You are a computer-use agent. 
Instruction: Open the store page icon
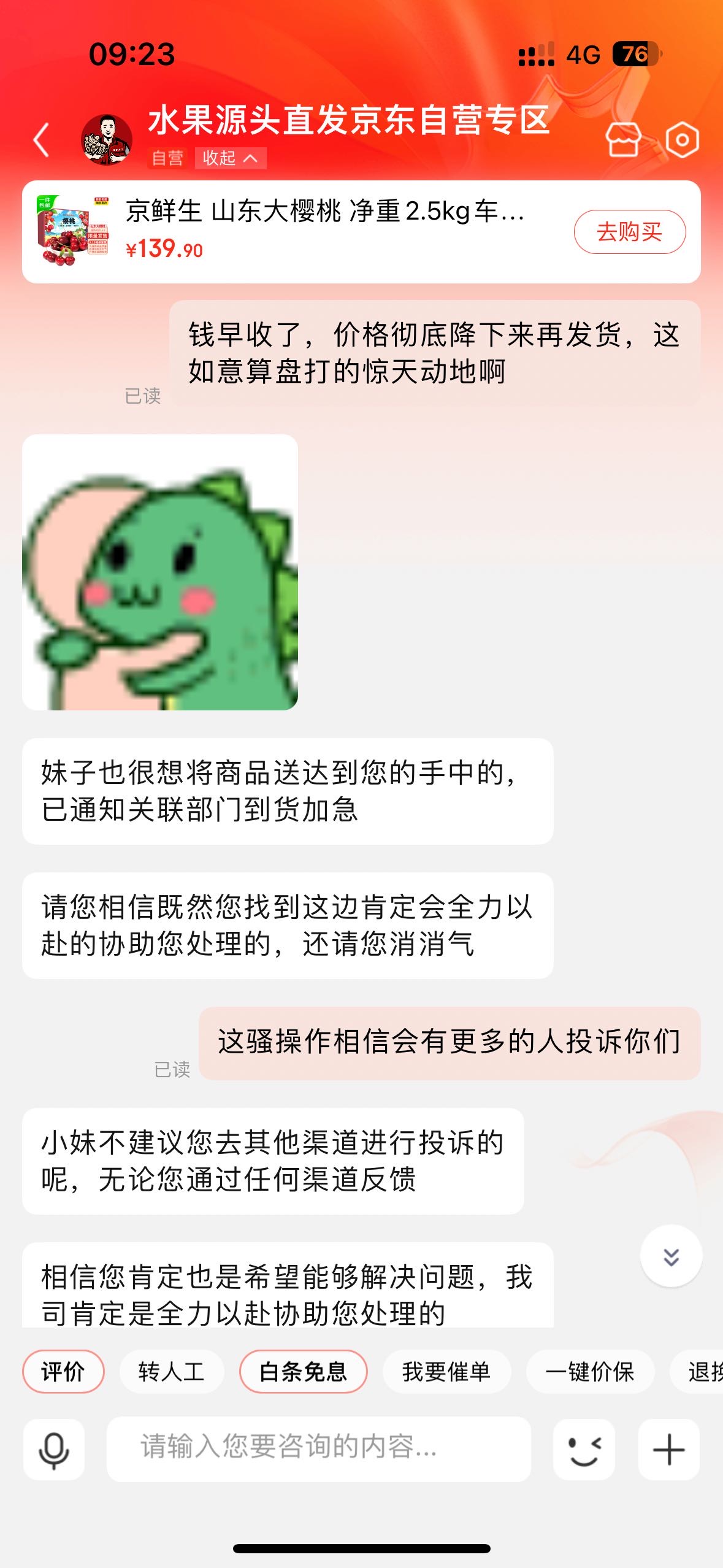tap(623, 140)
